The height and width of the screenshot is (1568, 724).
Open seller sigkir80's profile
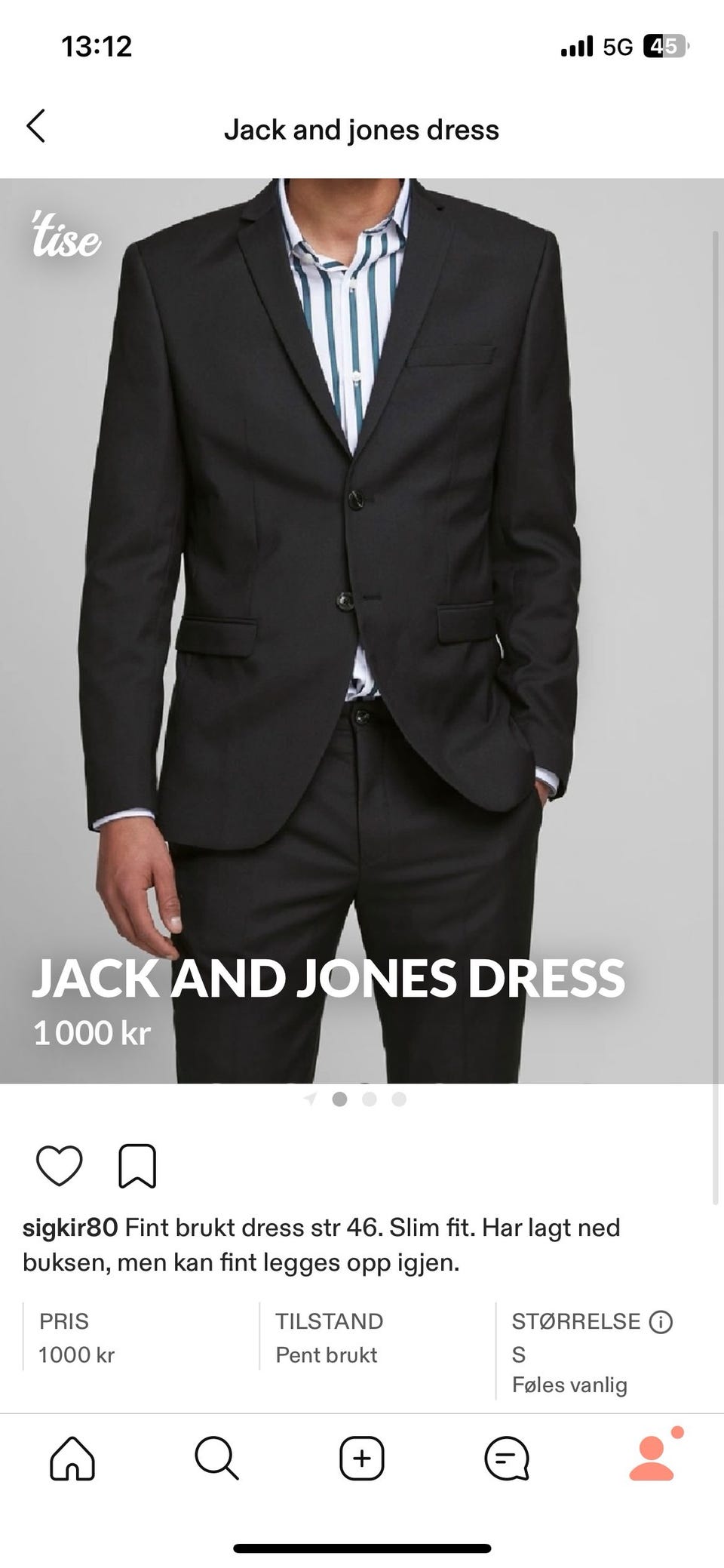[70, 1228]
